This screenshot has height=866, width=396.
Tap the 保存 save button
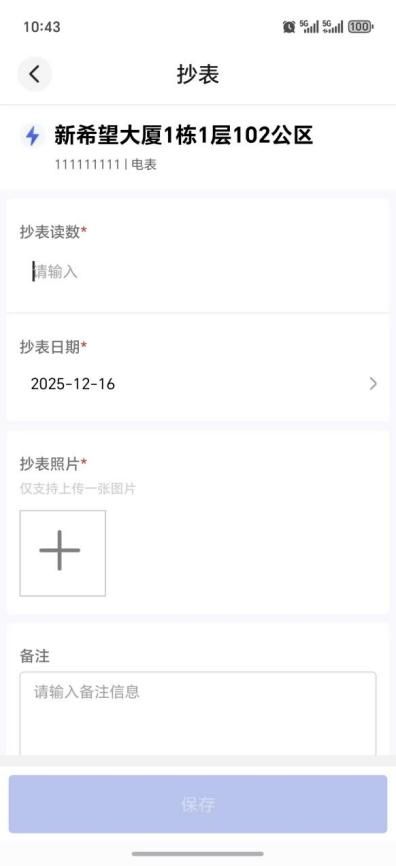(x=198, y=804)
